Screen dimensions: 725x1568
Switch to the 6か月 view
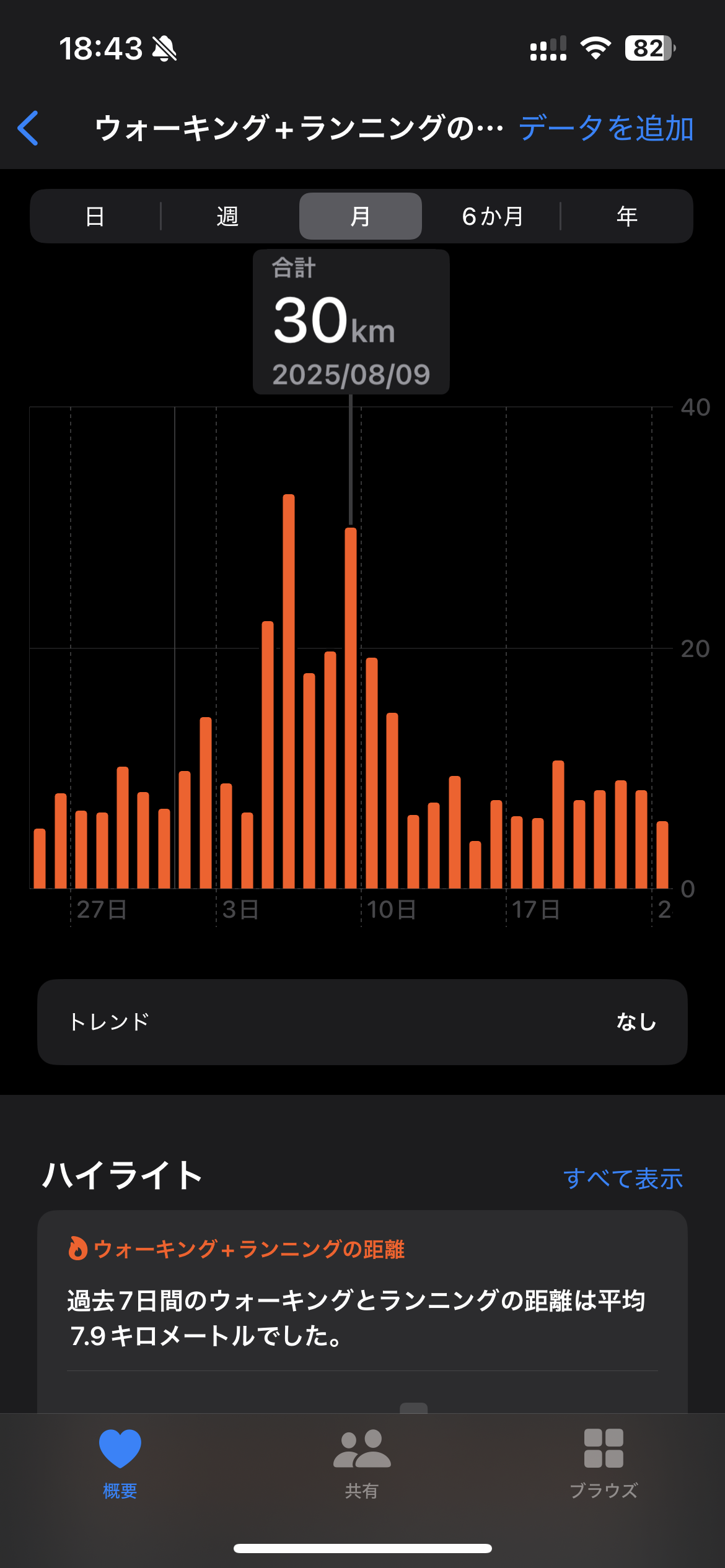493,216
